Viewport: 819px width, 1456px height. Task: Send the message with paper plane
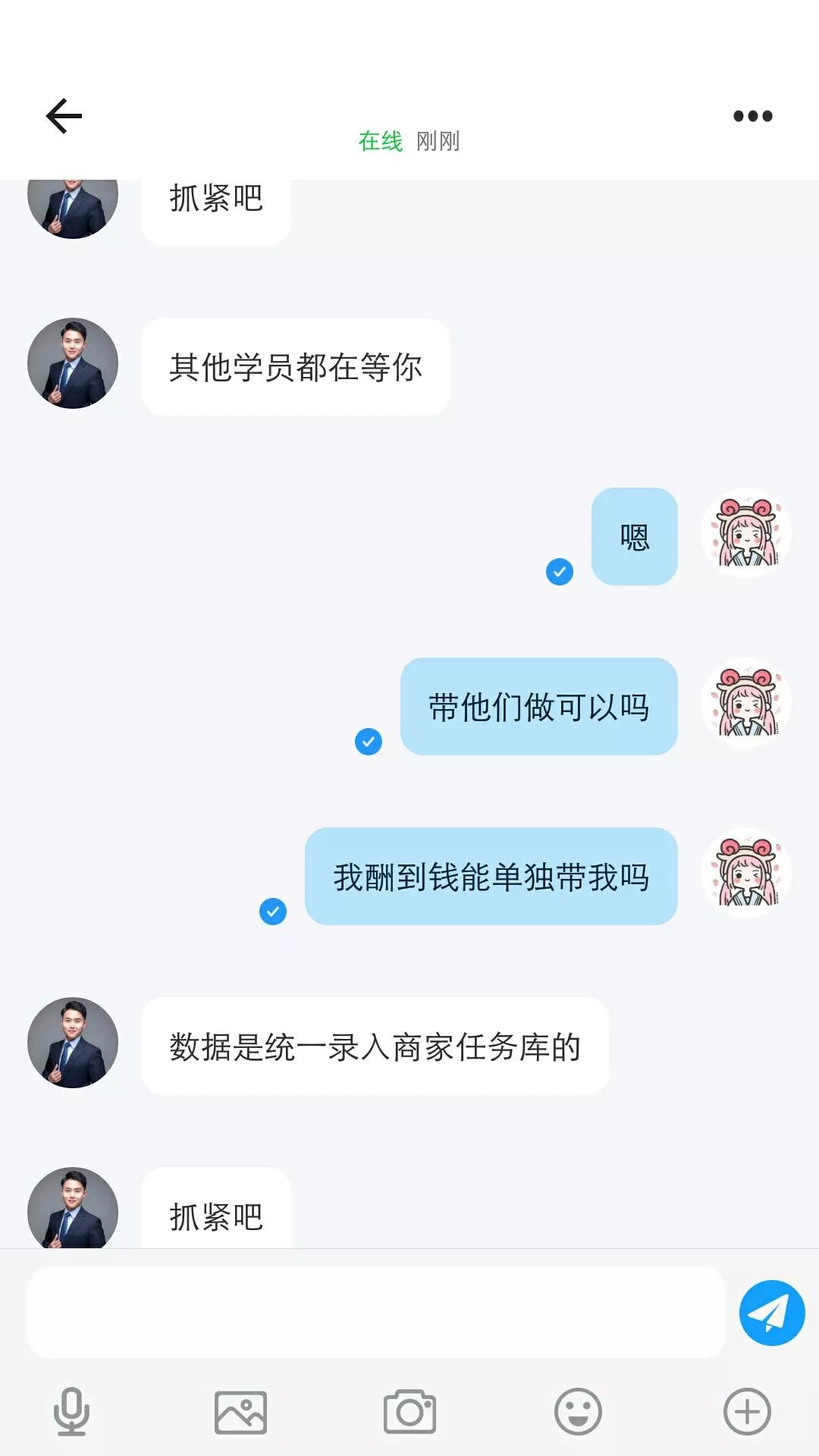click(771, 1313)
